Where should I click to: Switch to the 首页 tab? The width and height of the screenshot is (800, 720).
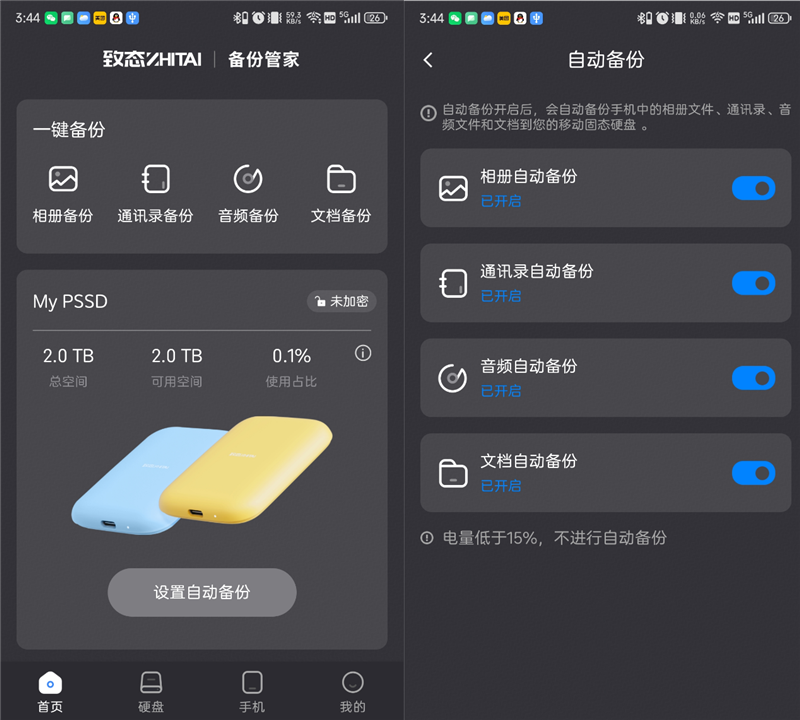pos(50,692)
